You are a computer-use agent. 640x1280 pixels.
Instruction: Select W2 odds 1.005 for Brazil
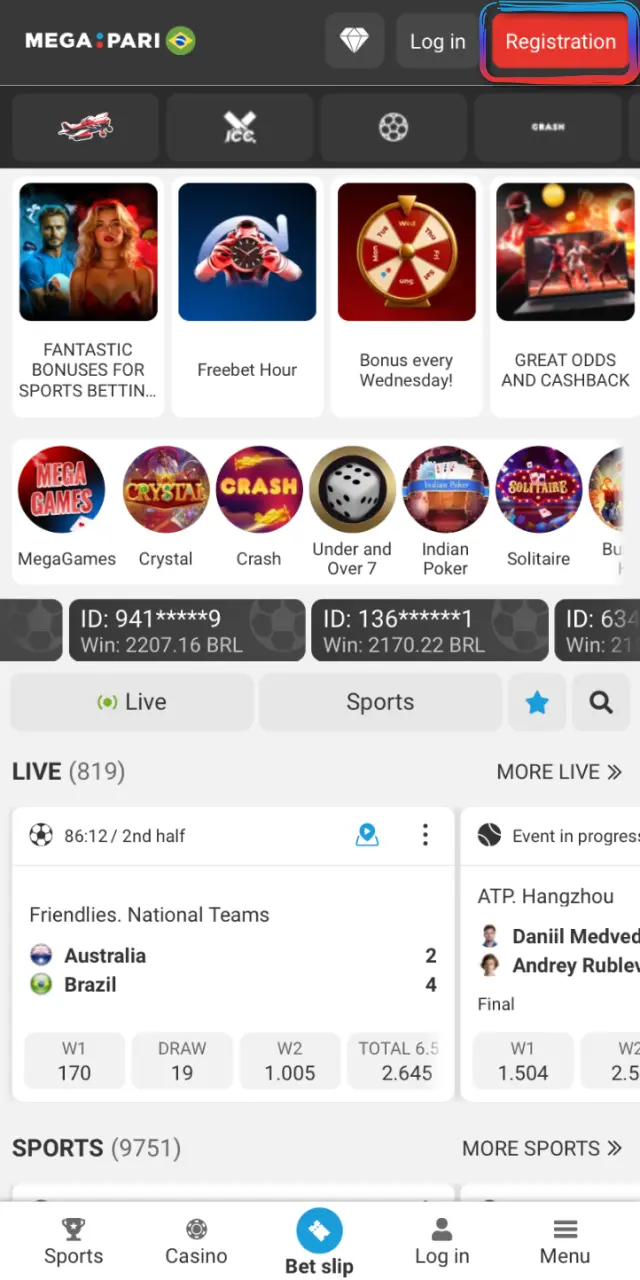pyautogui.click(x=290, y=1062)
